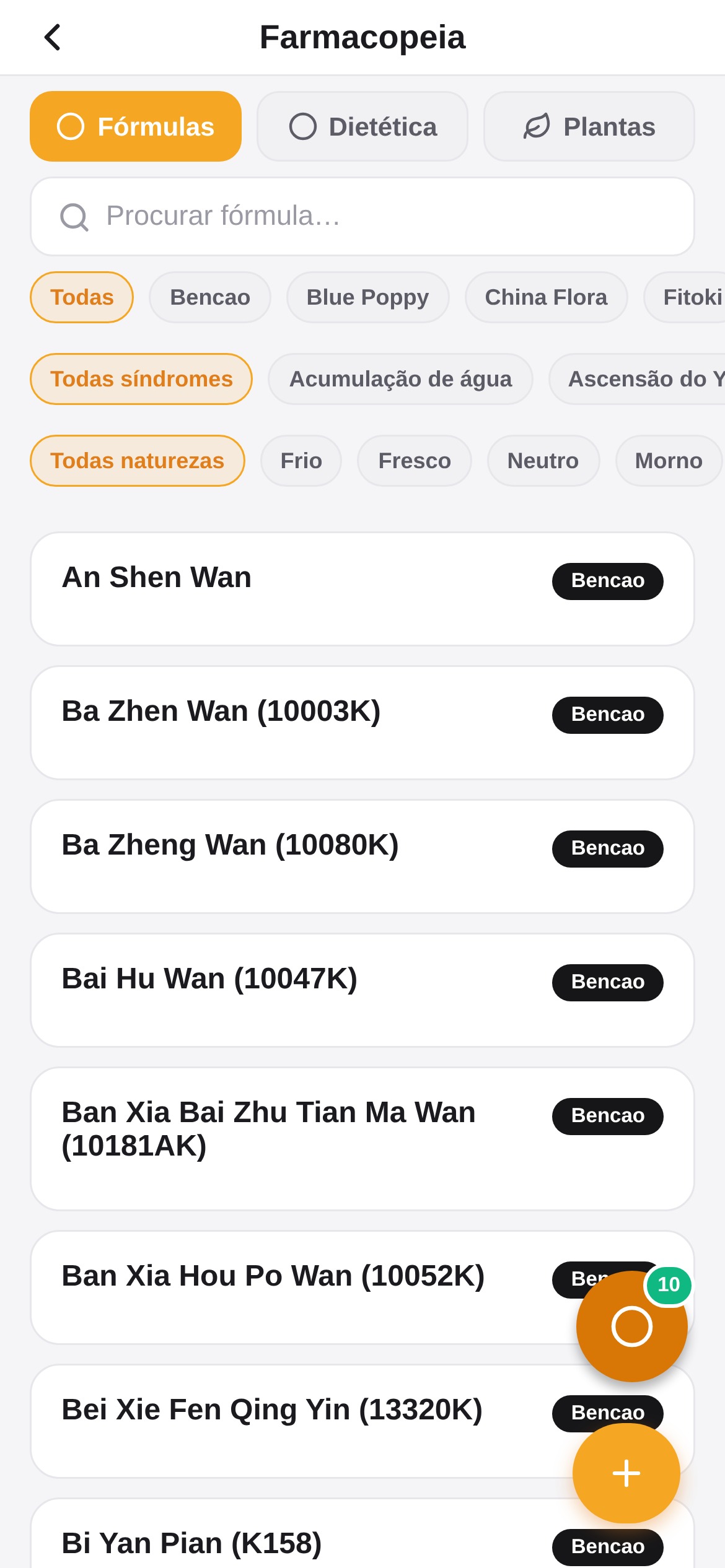Switch to the Dietética tab

pyautogui.click(x=362, y=126)
